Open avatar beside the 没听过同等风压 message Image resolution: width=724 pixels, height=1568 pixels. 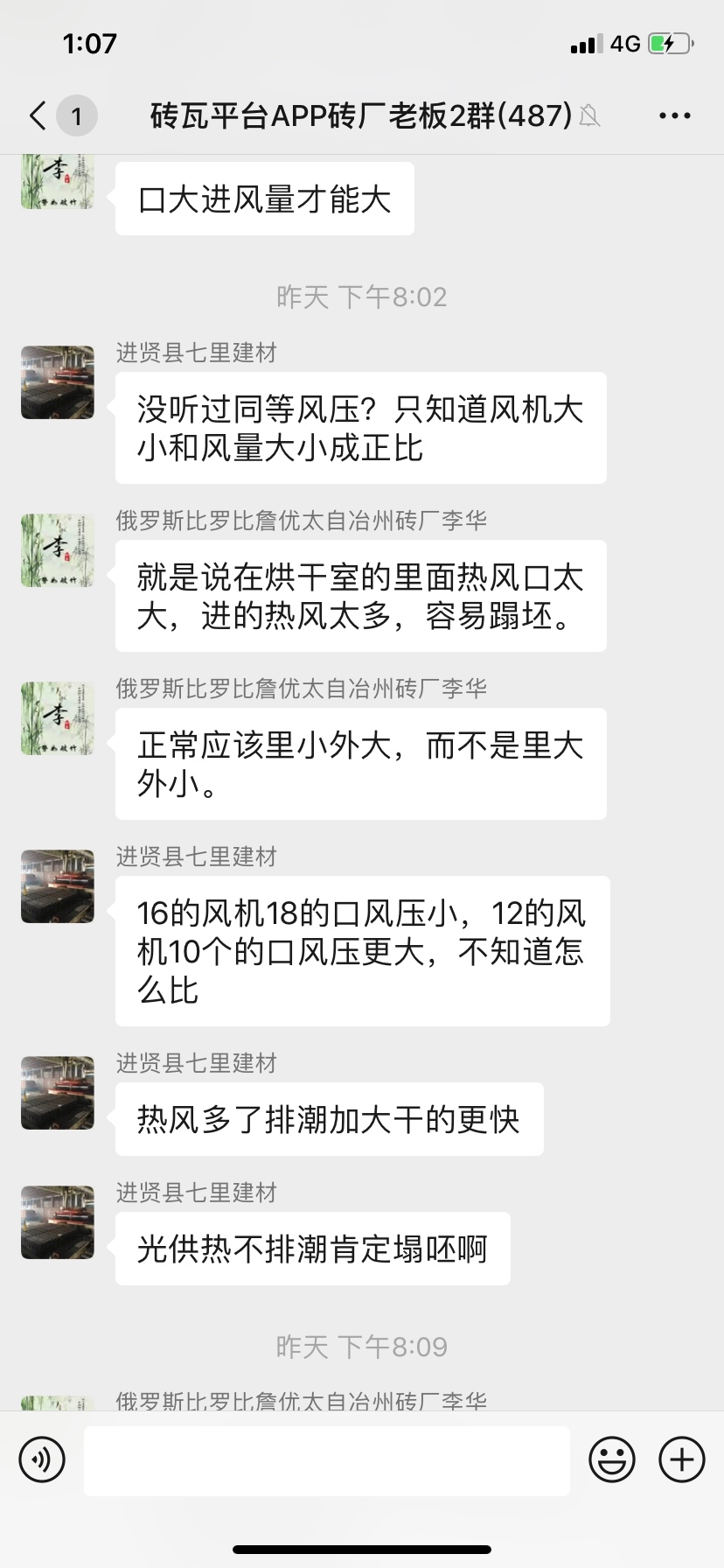[x=58, y=382]
